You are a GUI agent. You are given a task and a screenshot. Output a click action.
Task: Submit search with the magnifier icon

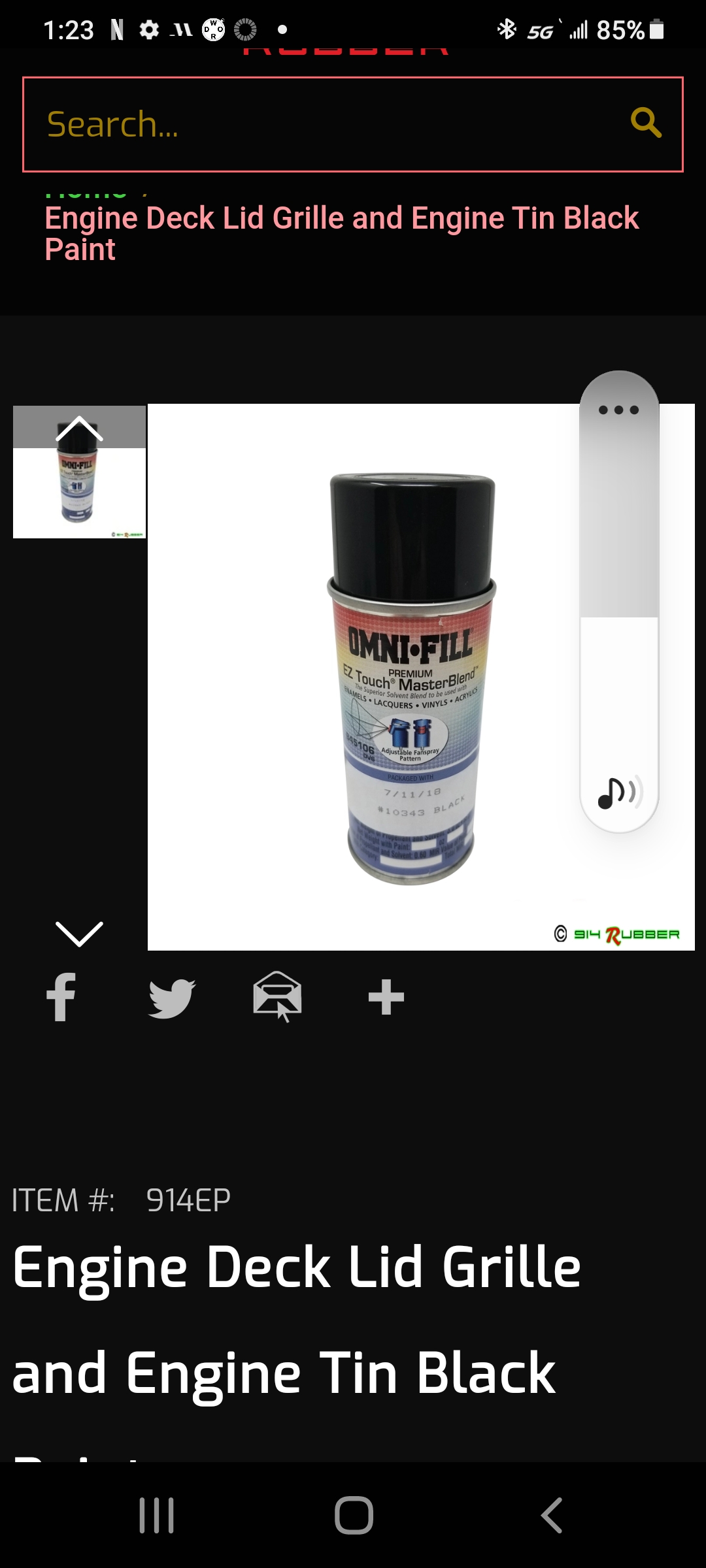[x=646, y=123]
